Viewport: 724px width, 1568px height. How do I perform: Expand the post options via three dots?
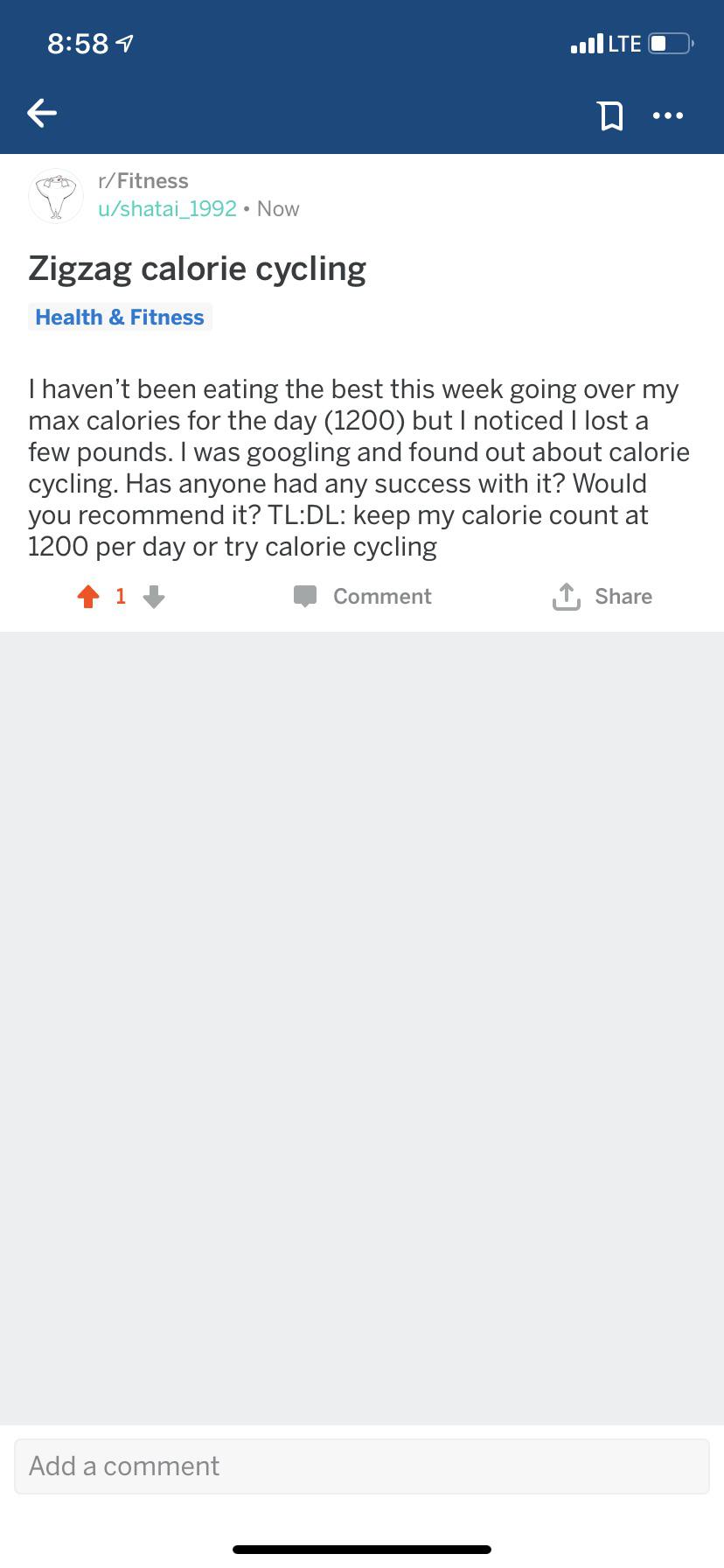(668, 115)
